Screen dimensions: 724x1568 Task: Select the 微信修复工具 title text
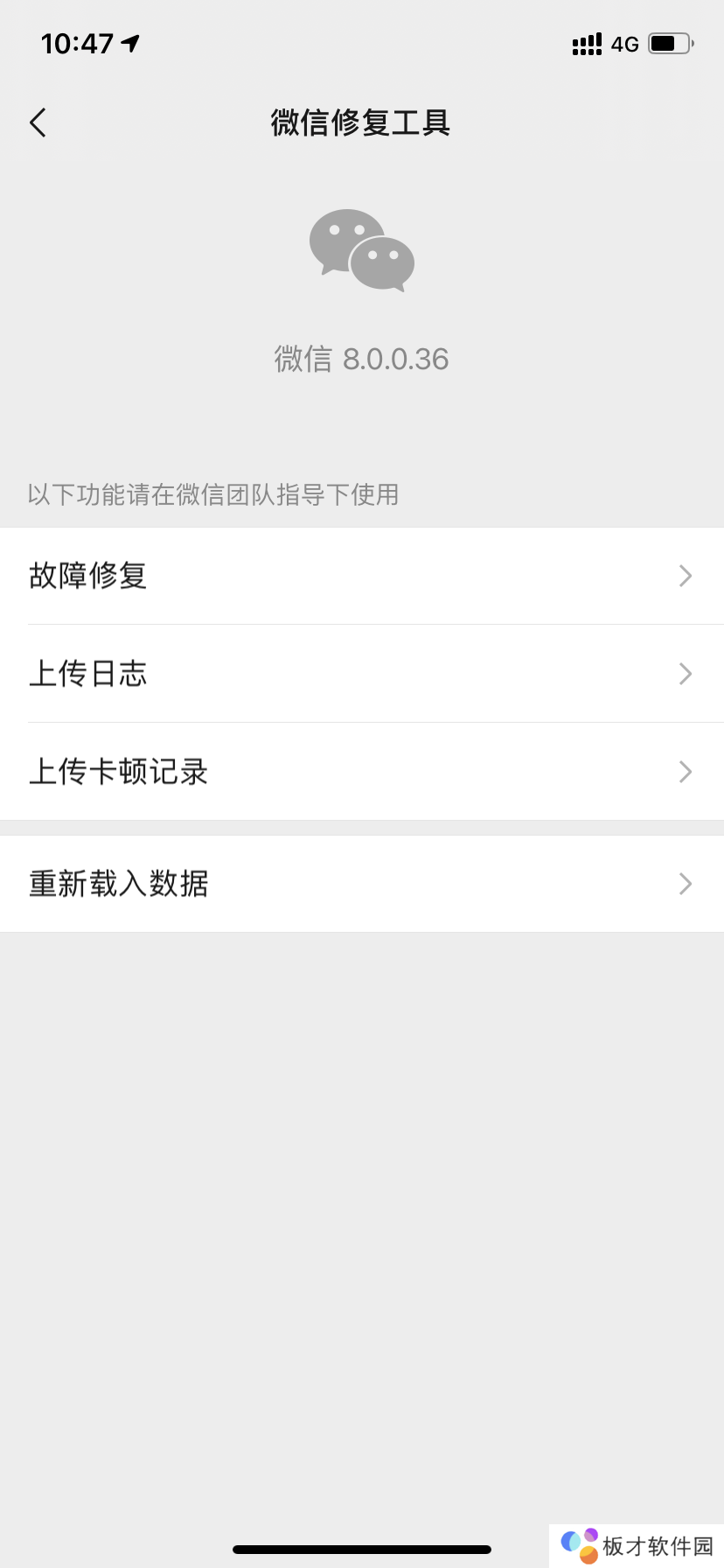tap(362, 122)
